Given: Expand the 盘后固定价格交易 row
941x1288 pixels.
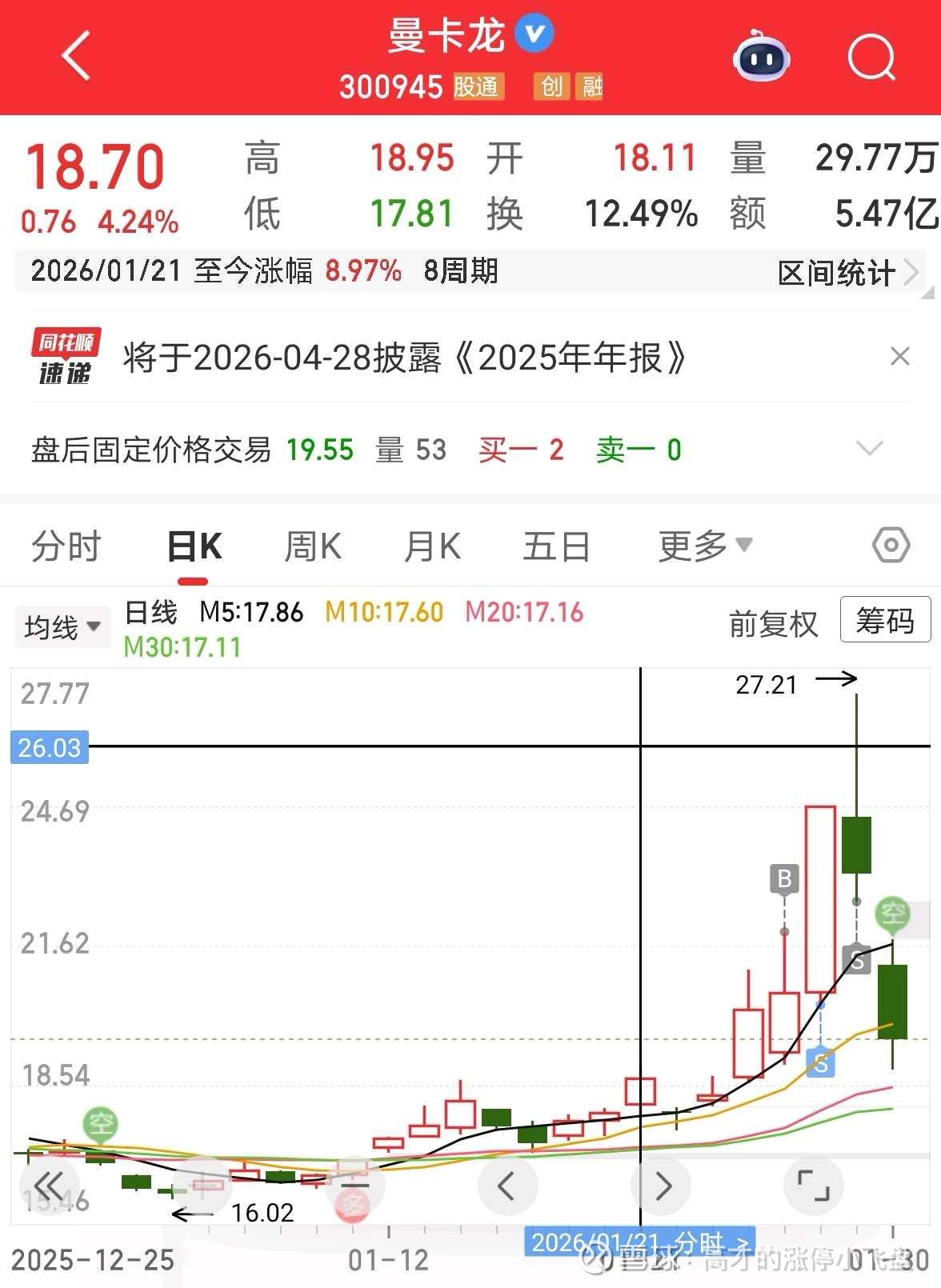Looking at the screenshot, I should pos(869,448).
